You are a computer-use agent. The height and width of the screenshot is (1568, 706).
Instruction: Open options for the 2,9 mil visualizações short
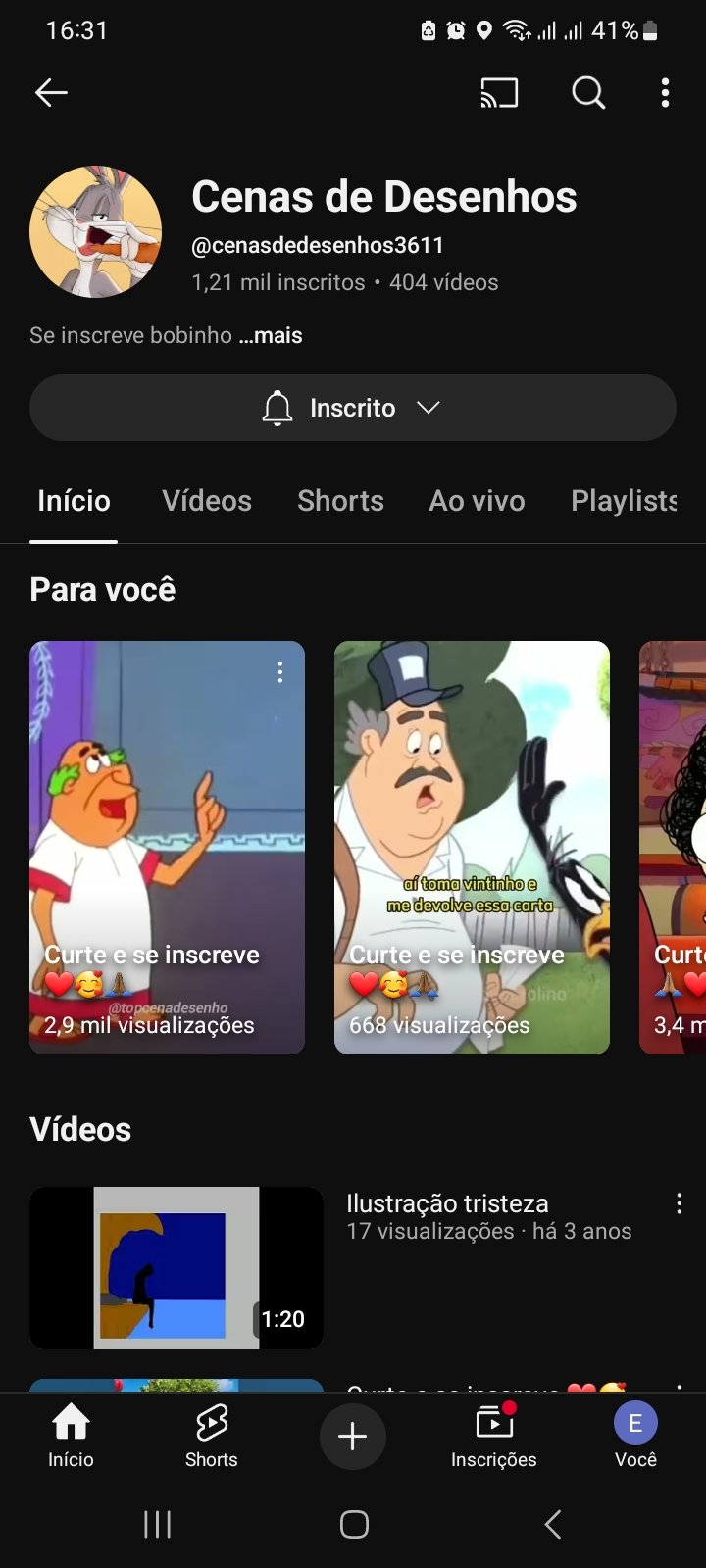(x=280, y=671)
